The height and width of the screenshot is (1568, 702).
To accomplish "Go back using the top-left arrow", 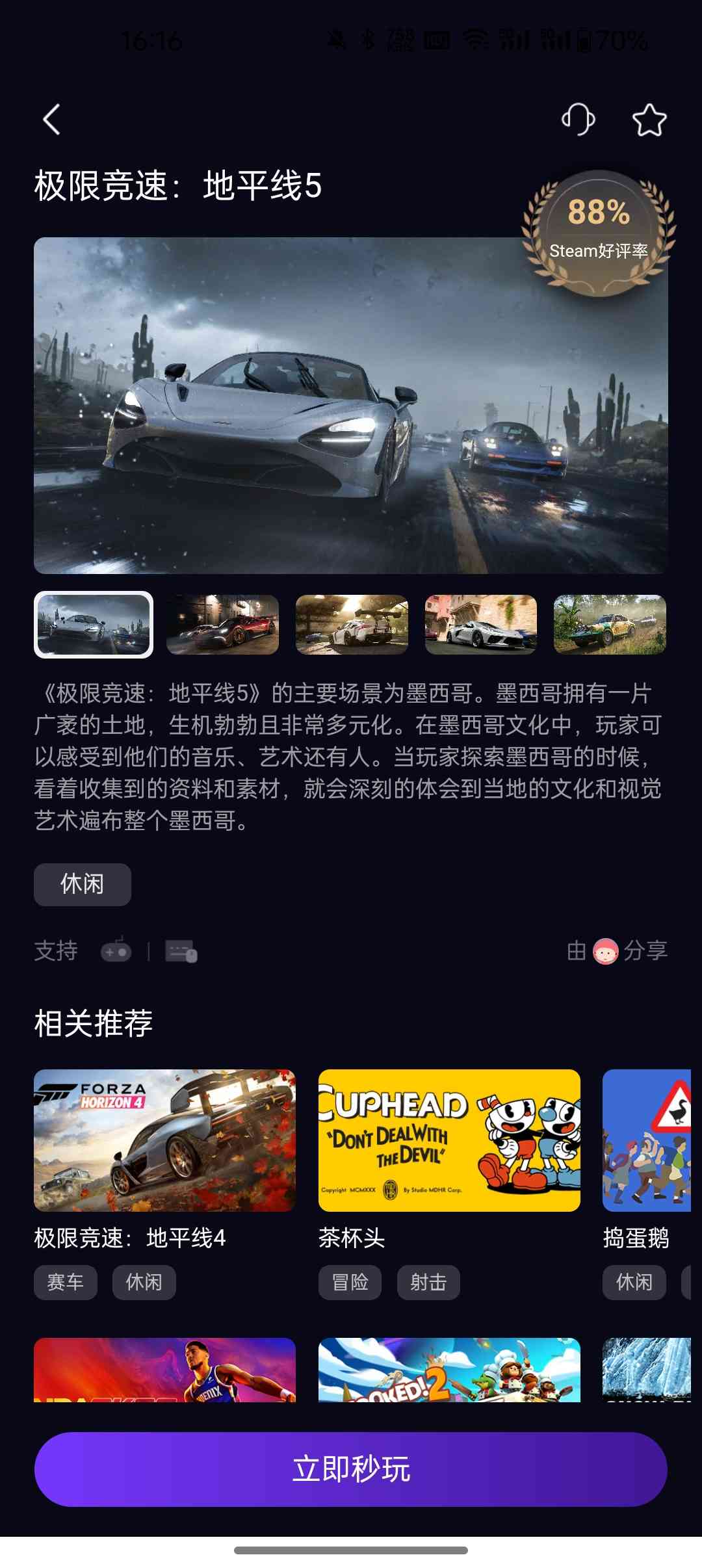I will tap(52, 120).
